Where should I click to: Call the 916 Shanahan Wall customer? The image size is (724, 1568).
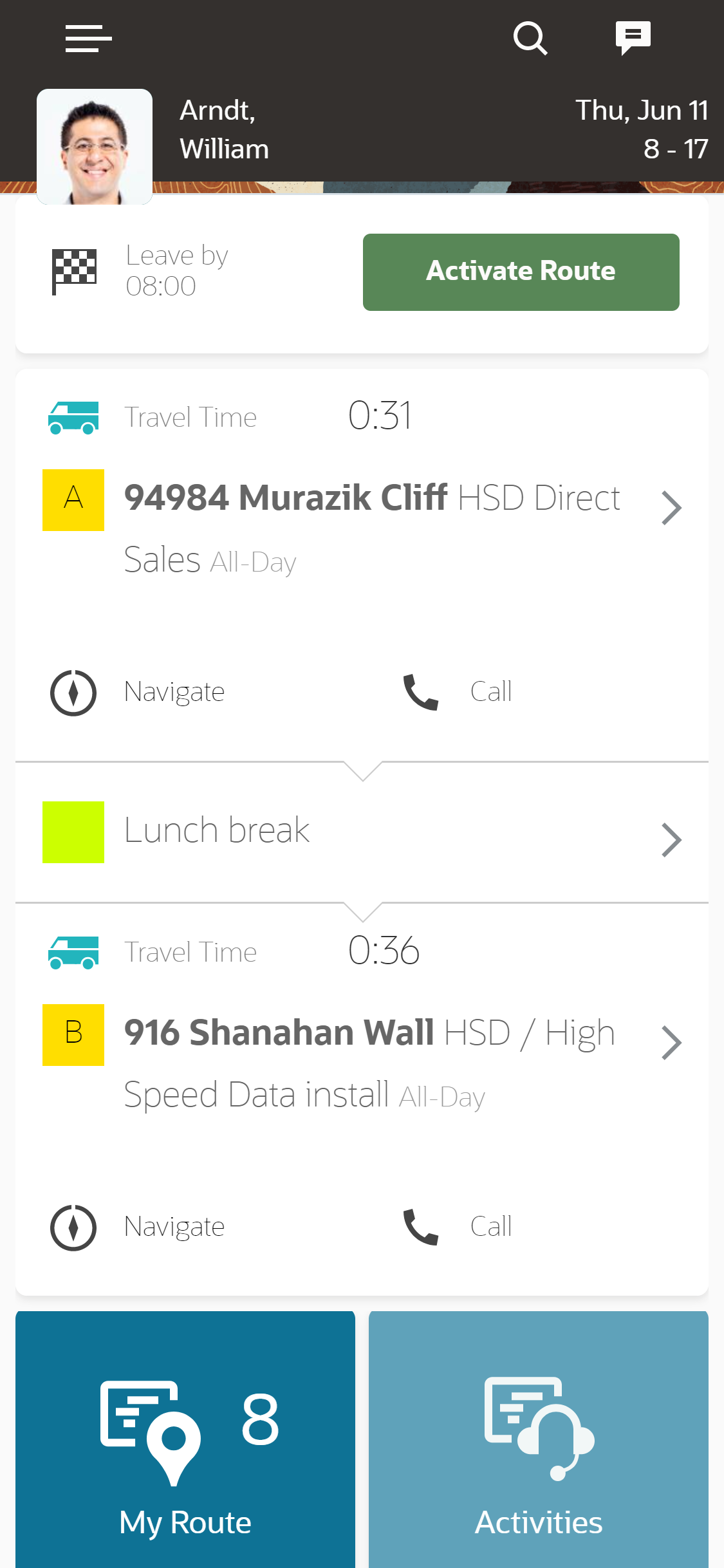pos(458,1227)
